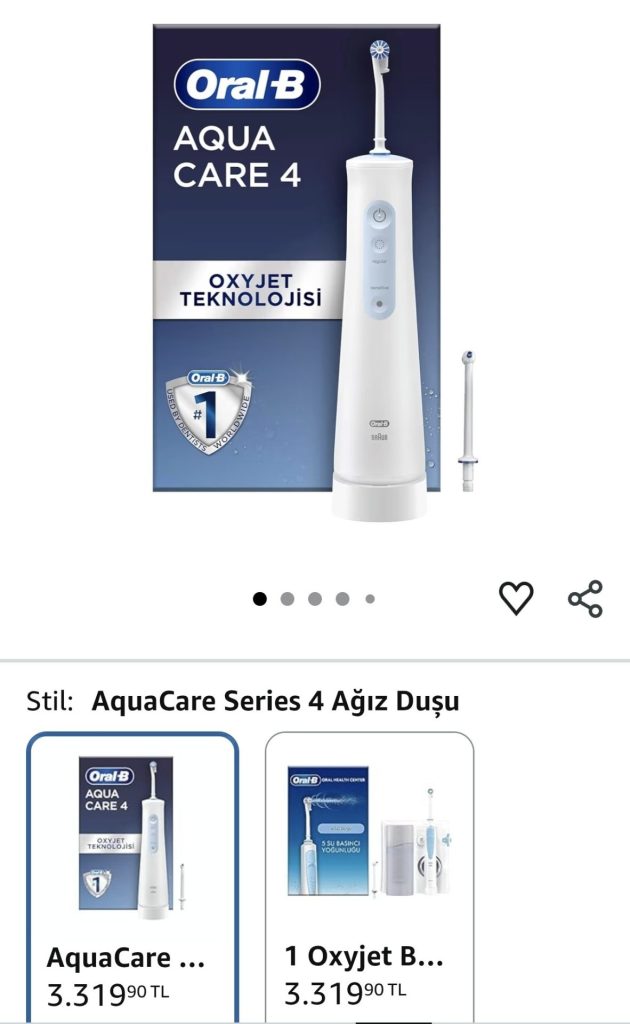Select the AquaCare style option
This screenshot has height=1024, width=630.
tap(133, 877)
